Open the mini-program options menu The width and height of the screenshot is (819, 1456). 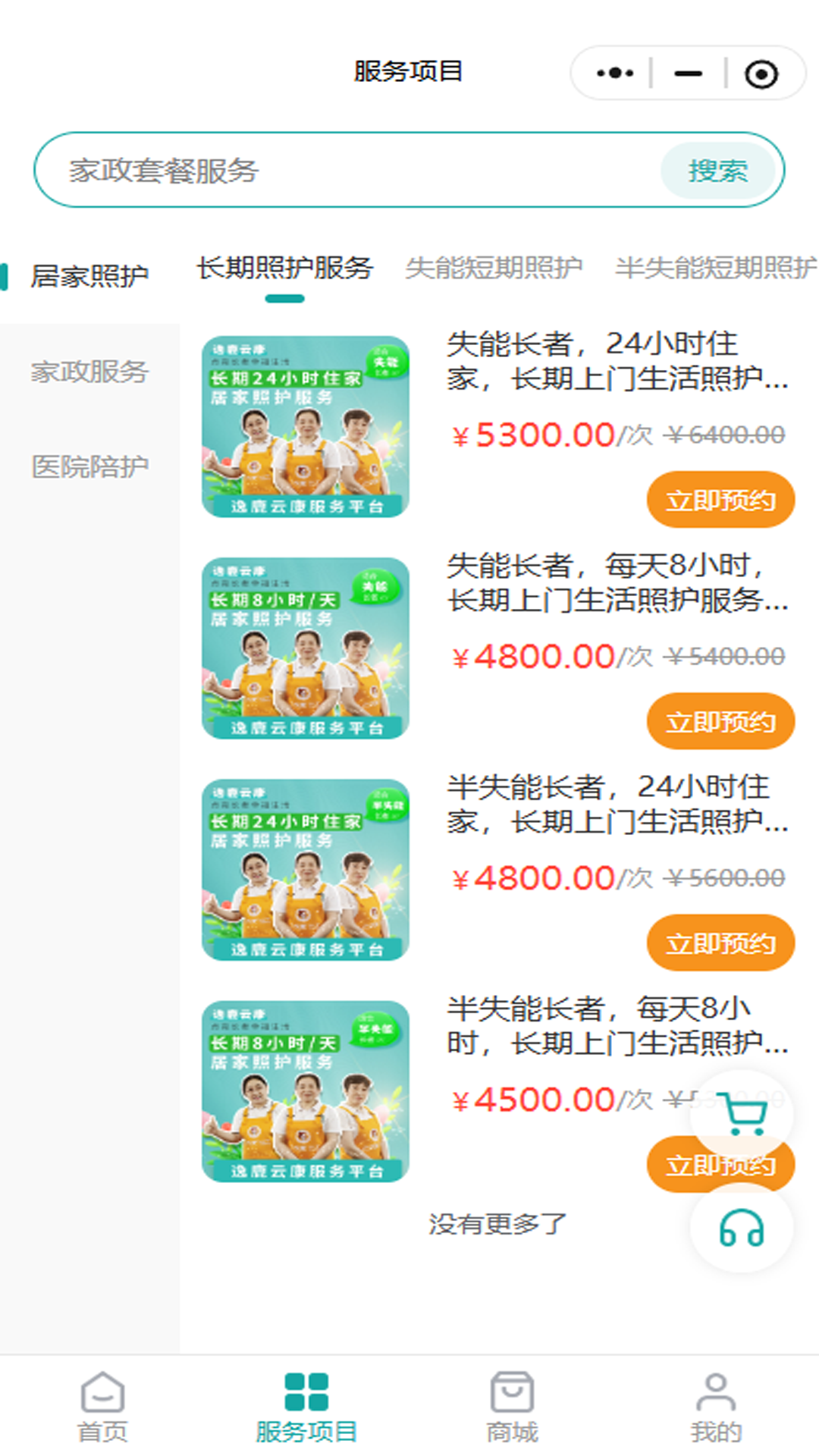(614, 73)
